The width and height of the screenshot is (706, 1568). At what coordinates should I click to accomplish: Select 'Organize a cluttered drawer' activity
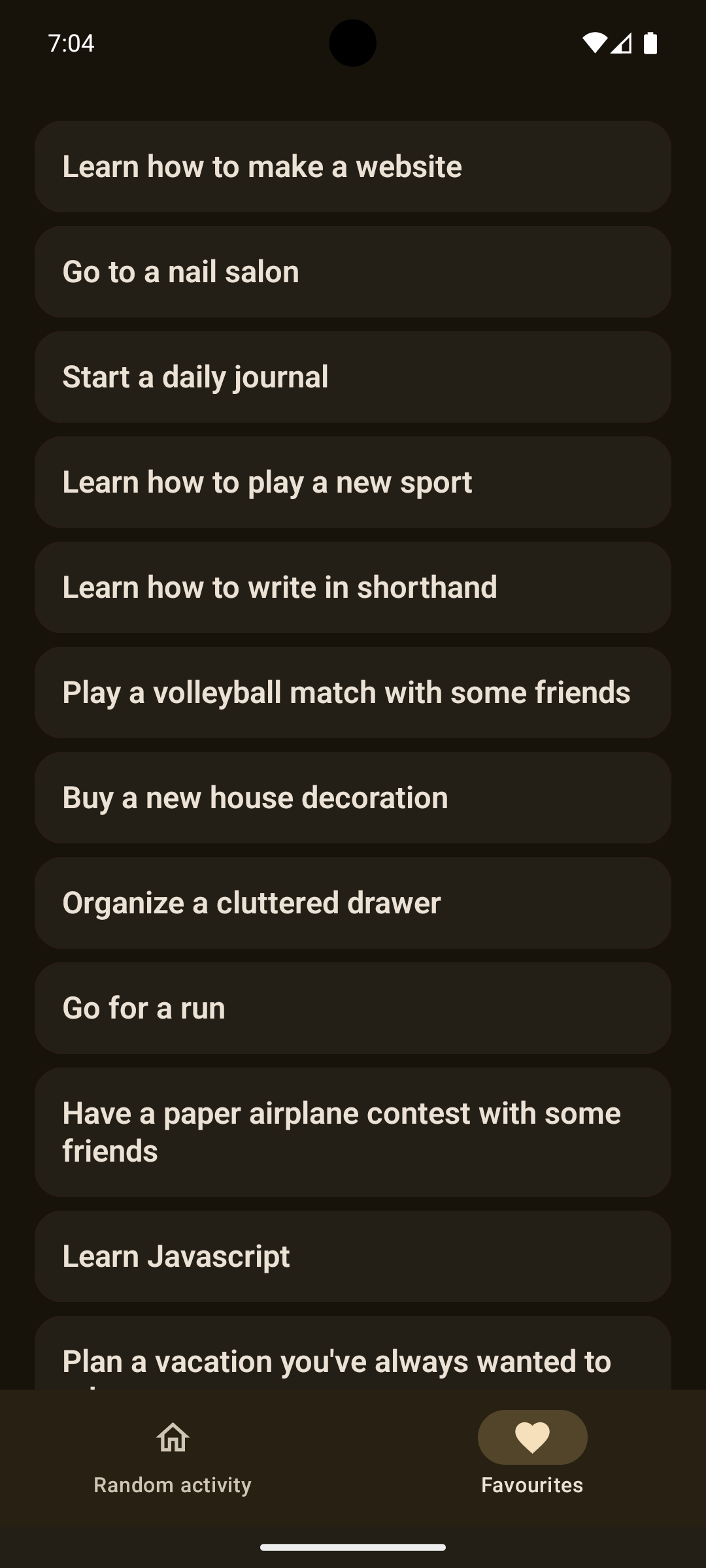353,903
